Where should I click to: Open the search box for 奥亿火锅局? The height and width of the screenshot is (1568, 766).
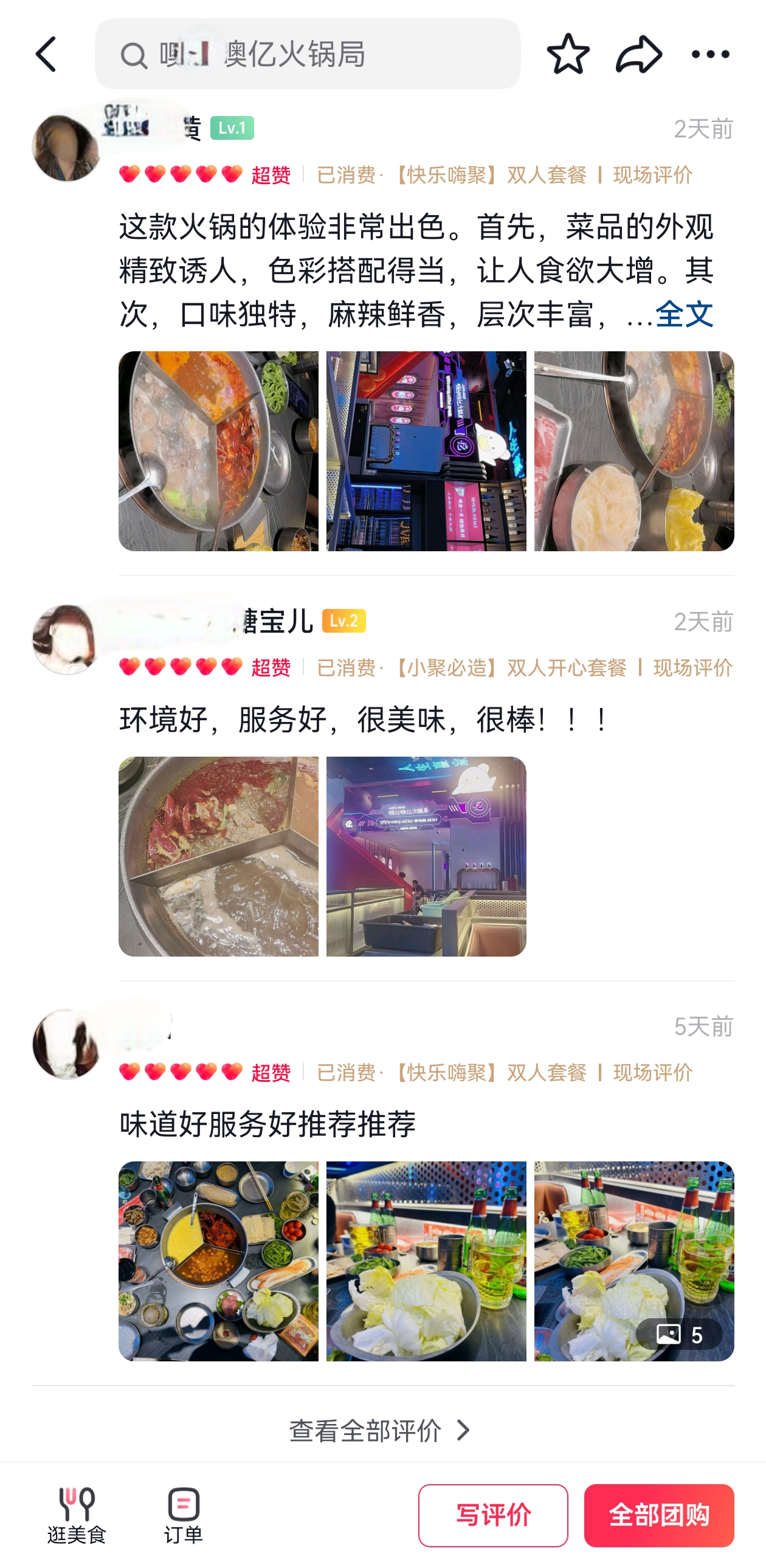pos(308,54)
